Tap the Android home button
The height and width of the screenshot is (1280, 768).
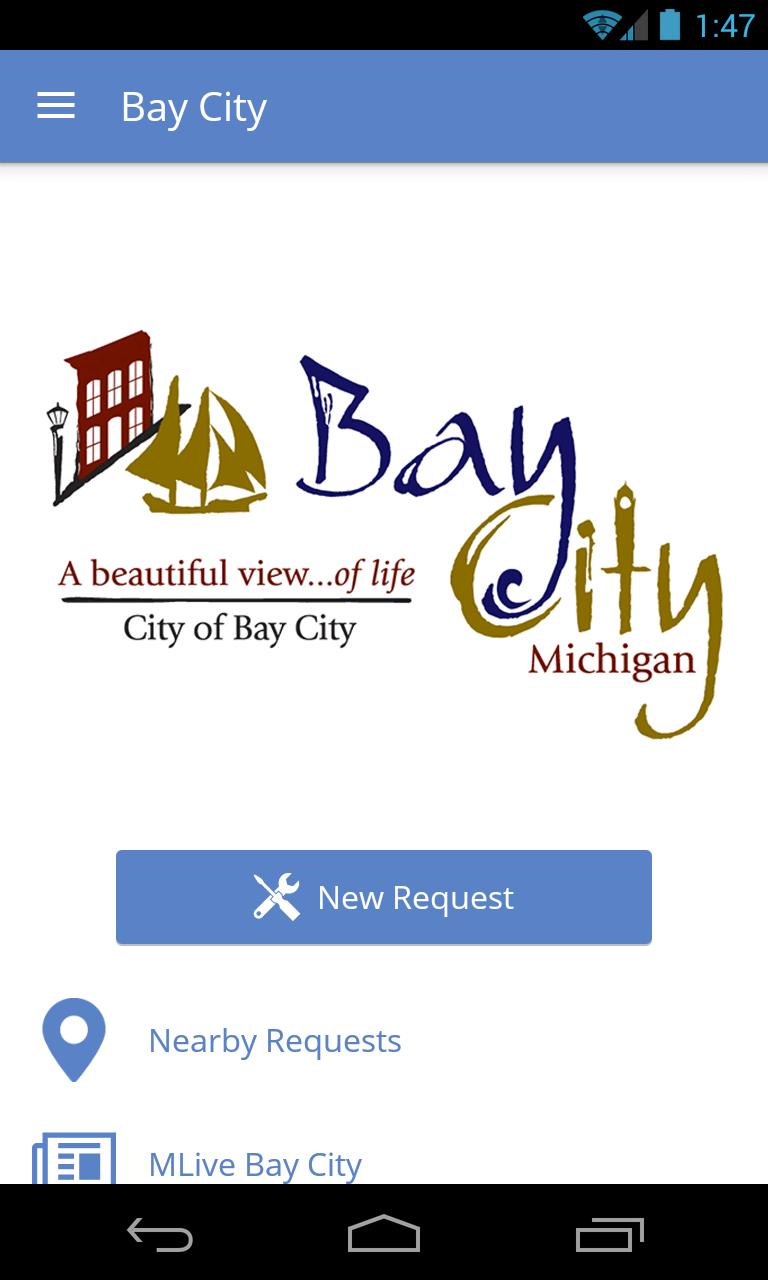(383, 1235)
